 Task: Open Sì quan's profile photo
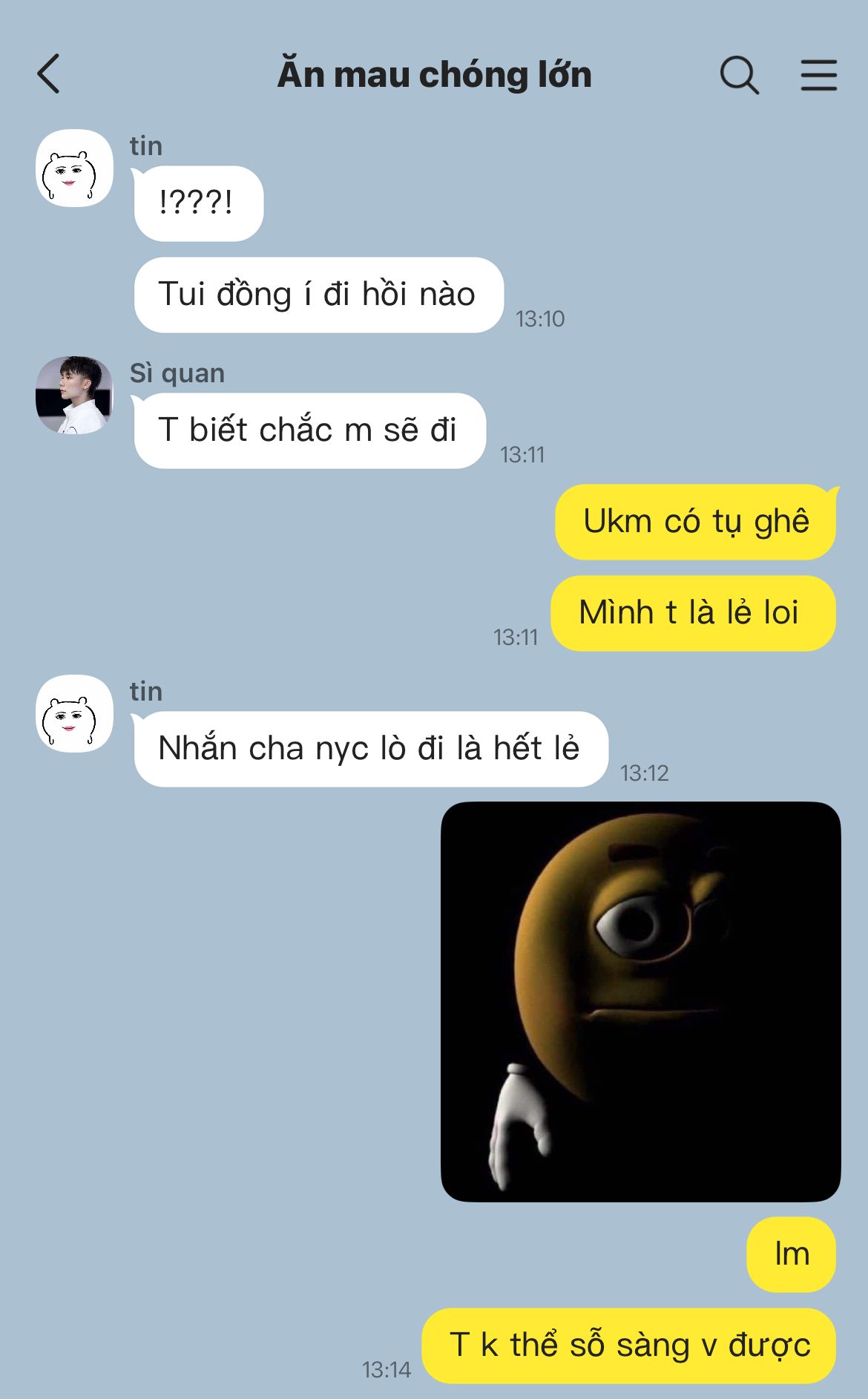tap(74, 395)
